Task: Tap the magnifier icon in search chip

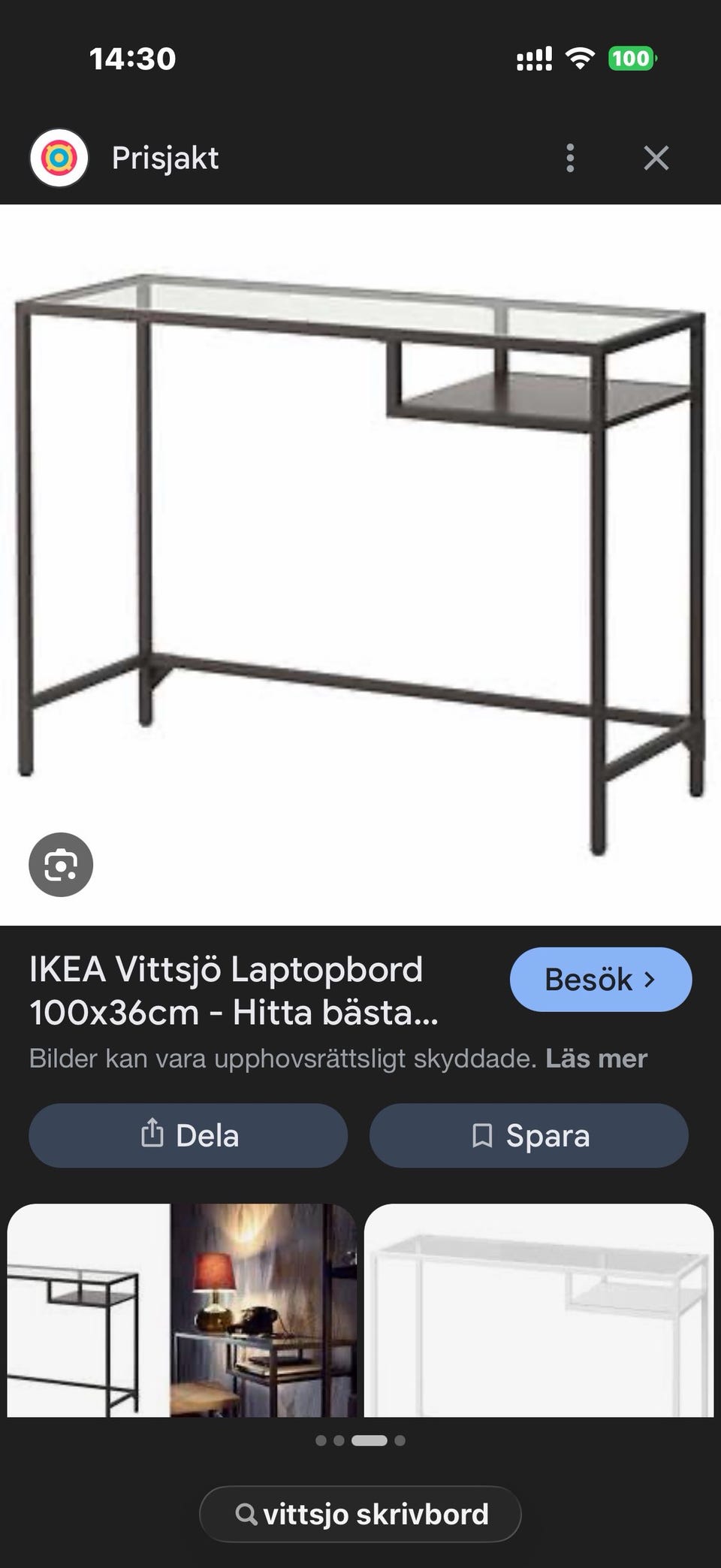Action: coord(248,1514)
